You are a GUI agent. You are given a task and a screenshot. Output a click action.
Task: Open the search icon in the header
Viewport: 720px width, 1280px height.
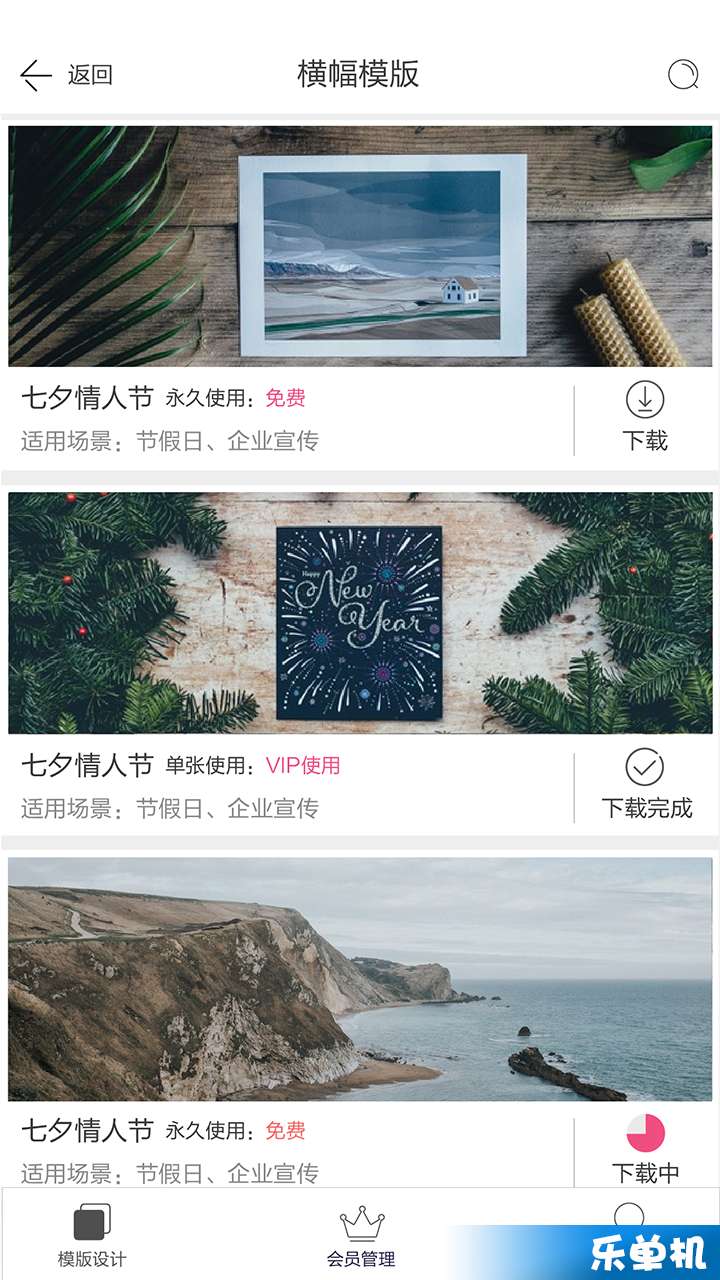(x=683, y=74)
